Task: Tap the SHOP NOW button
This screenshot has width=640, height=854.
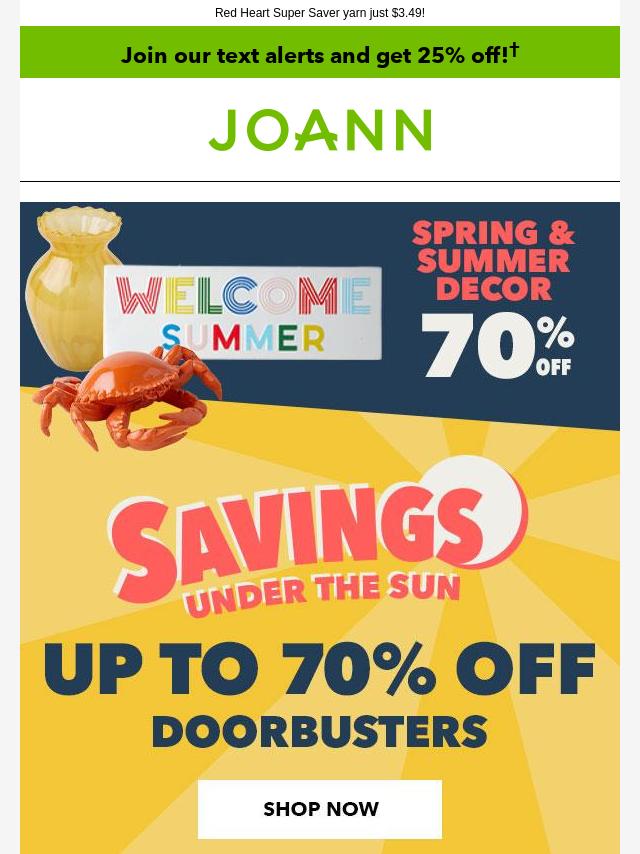Action: tap(320, 809)
